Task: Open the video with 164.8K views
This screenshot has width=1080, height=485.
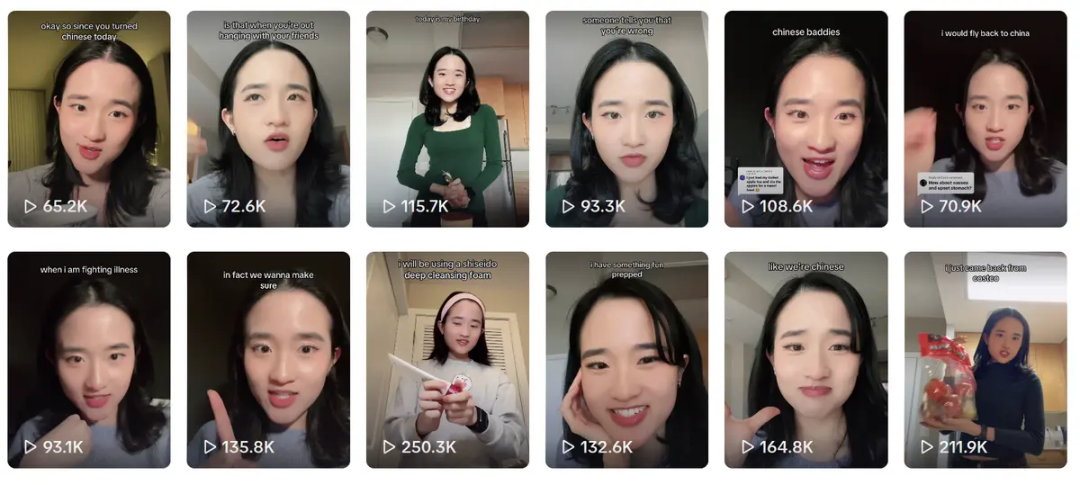Action: tap(806, 360)
